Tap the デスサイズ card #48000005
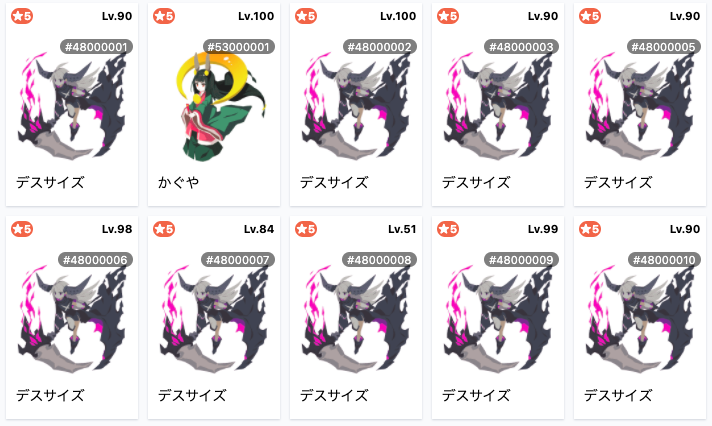712x426 pixels. coord(639,105)
